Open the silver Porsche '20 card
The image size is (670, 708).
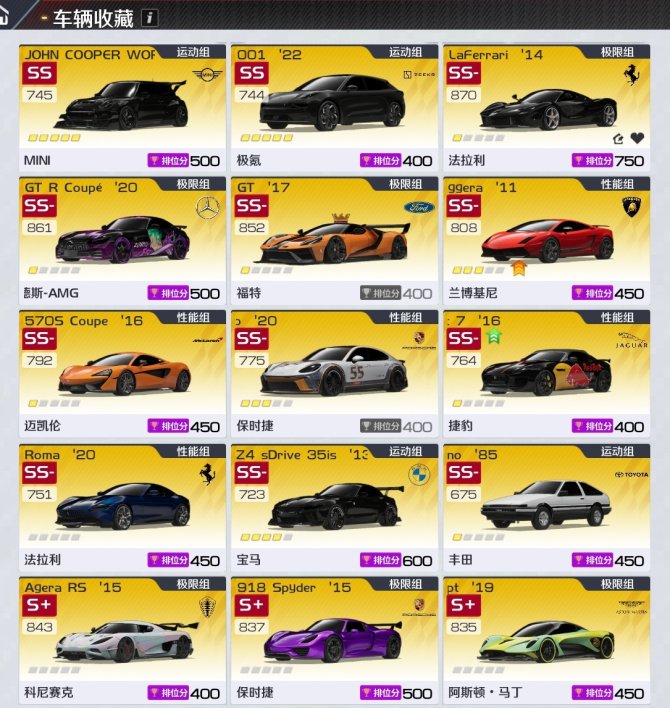[333, 372]
